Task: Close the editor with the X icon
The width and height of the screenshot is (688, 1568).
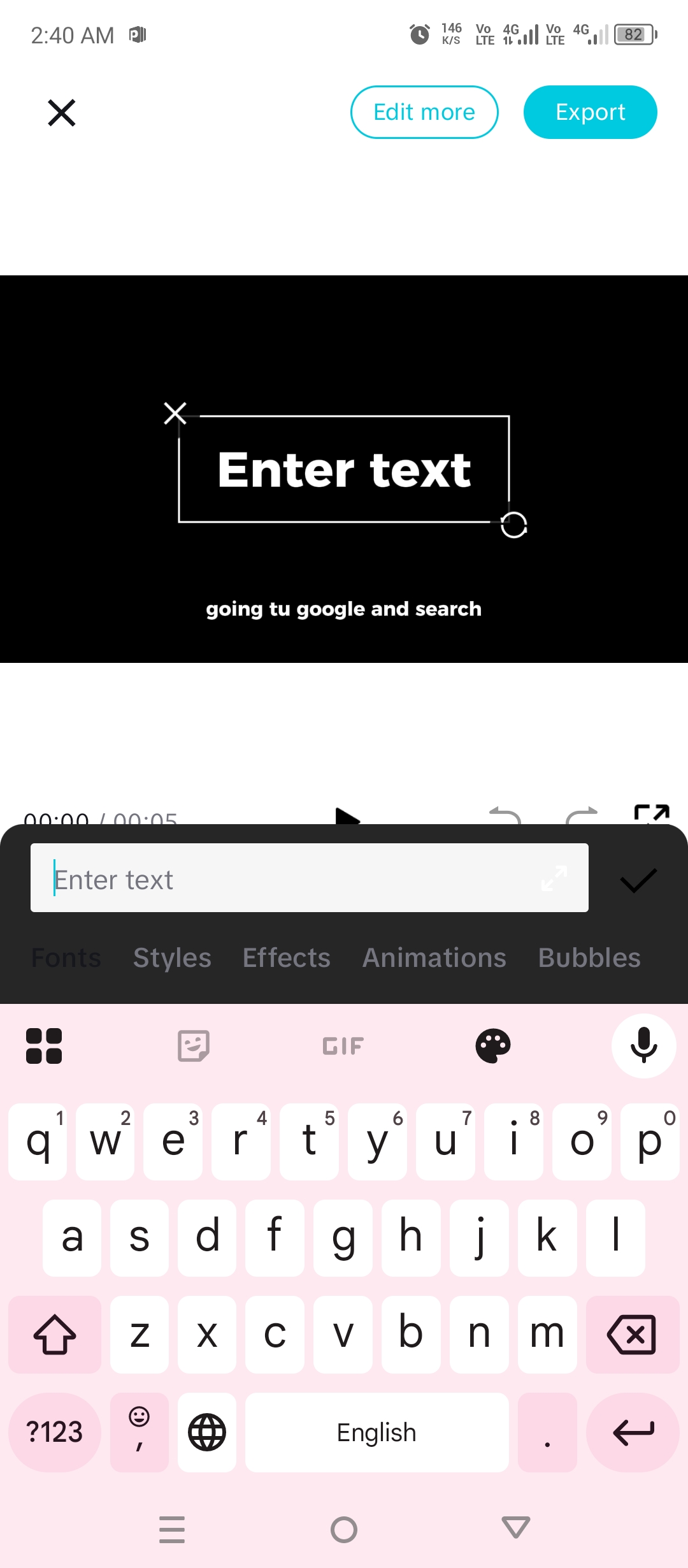Action: 62,113
